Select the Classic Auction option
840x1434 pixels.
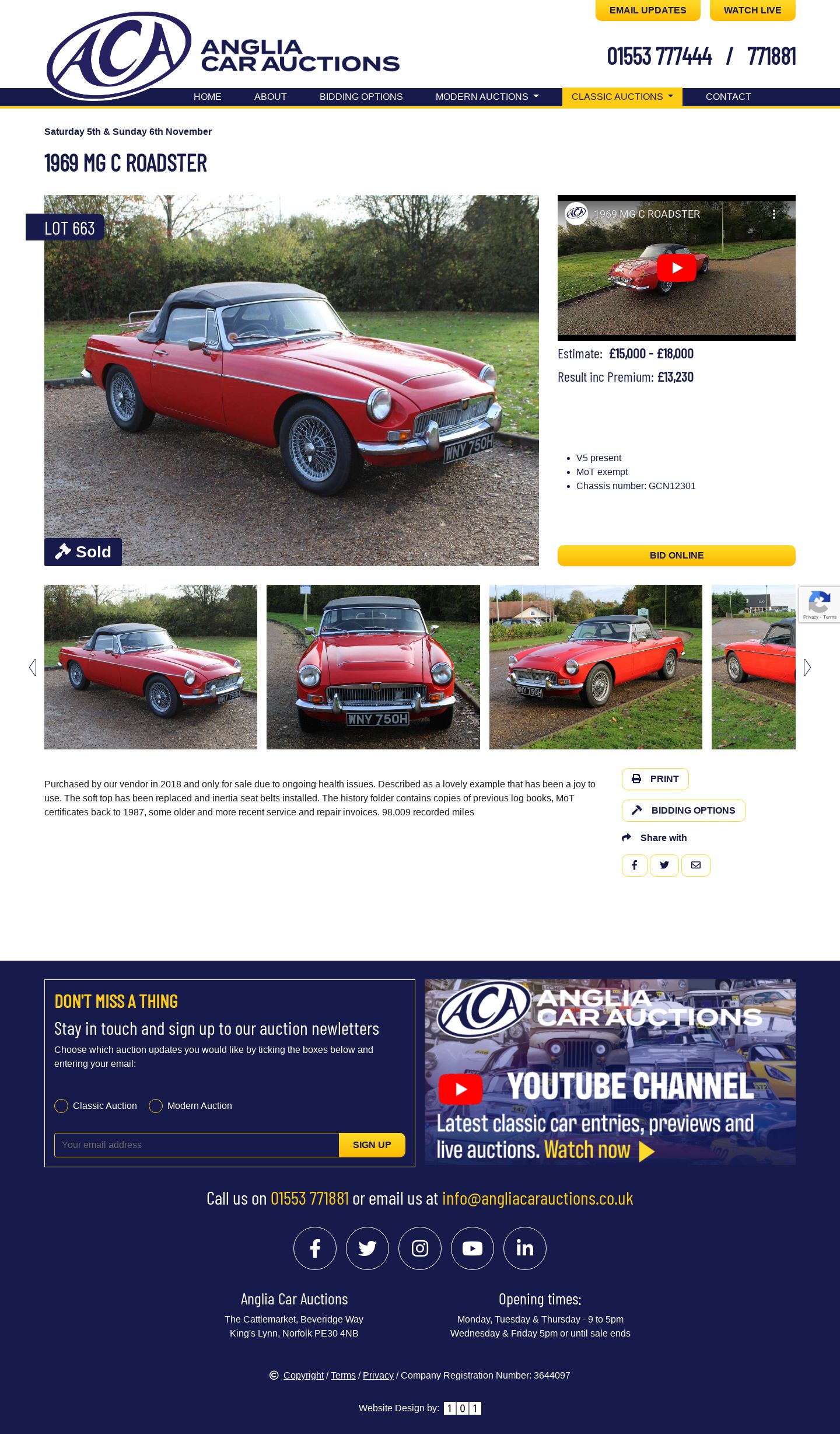(x=61, y=1106)
